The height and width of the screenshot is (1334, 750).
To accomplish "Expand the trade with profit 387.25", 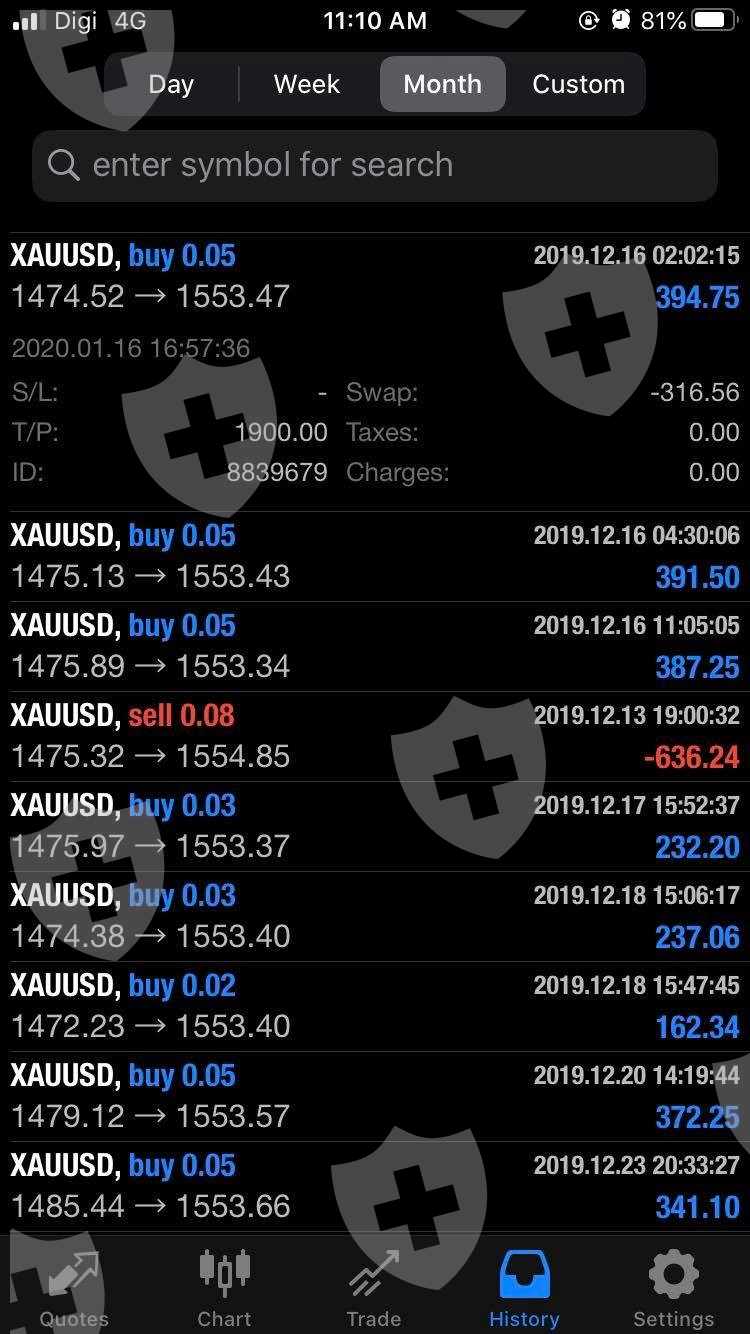I will tap(375, 647).
